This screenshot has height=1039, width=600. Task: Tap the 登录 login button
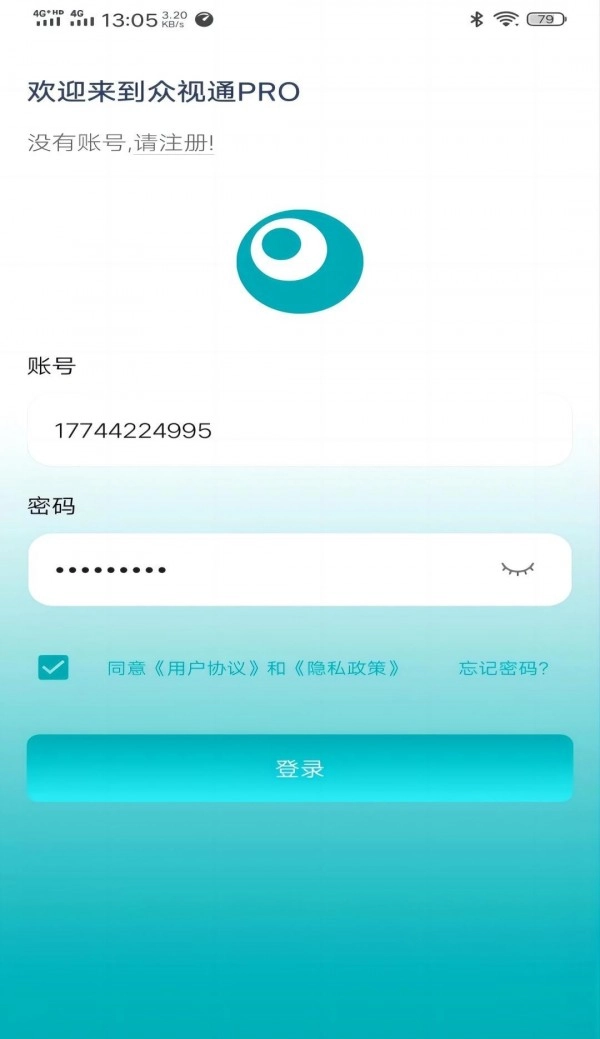[300, 768]
